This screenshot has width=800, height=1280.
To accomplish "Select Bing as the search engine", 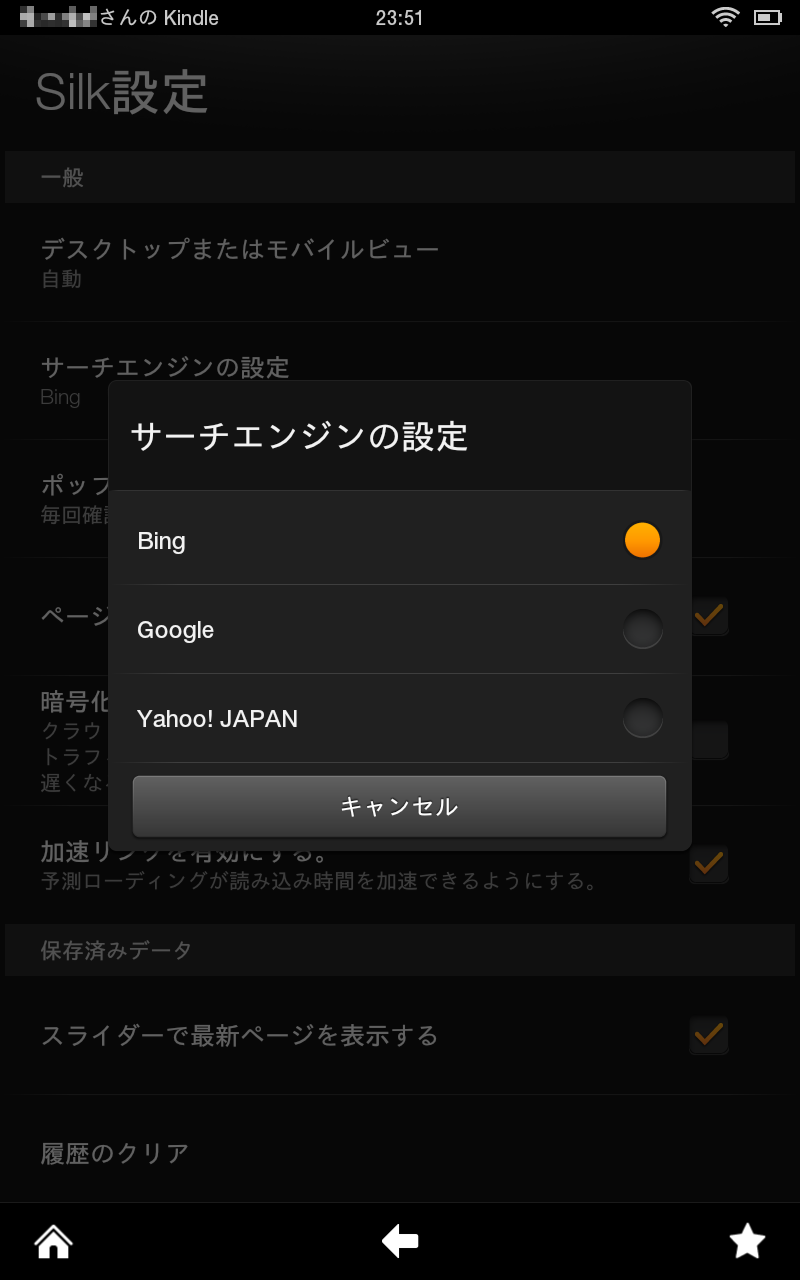I will pyautogui.click(x=400, y=540).
